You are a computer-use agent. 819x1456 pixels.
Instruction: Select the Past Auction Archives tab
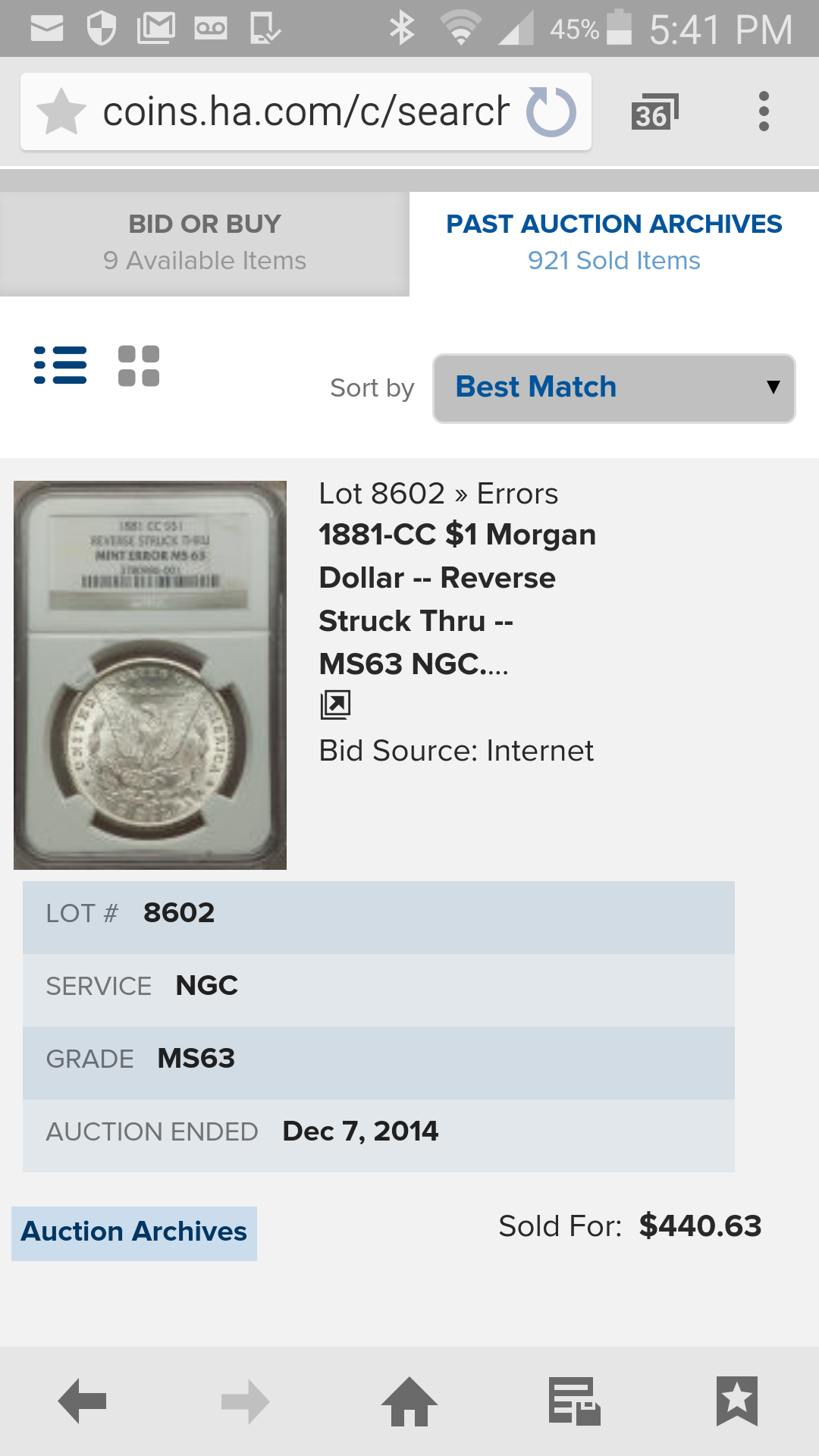point(613,243)
